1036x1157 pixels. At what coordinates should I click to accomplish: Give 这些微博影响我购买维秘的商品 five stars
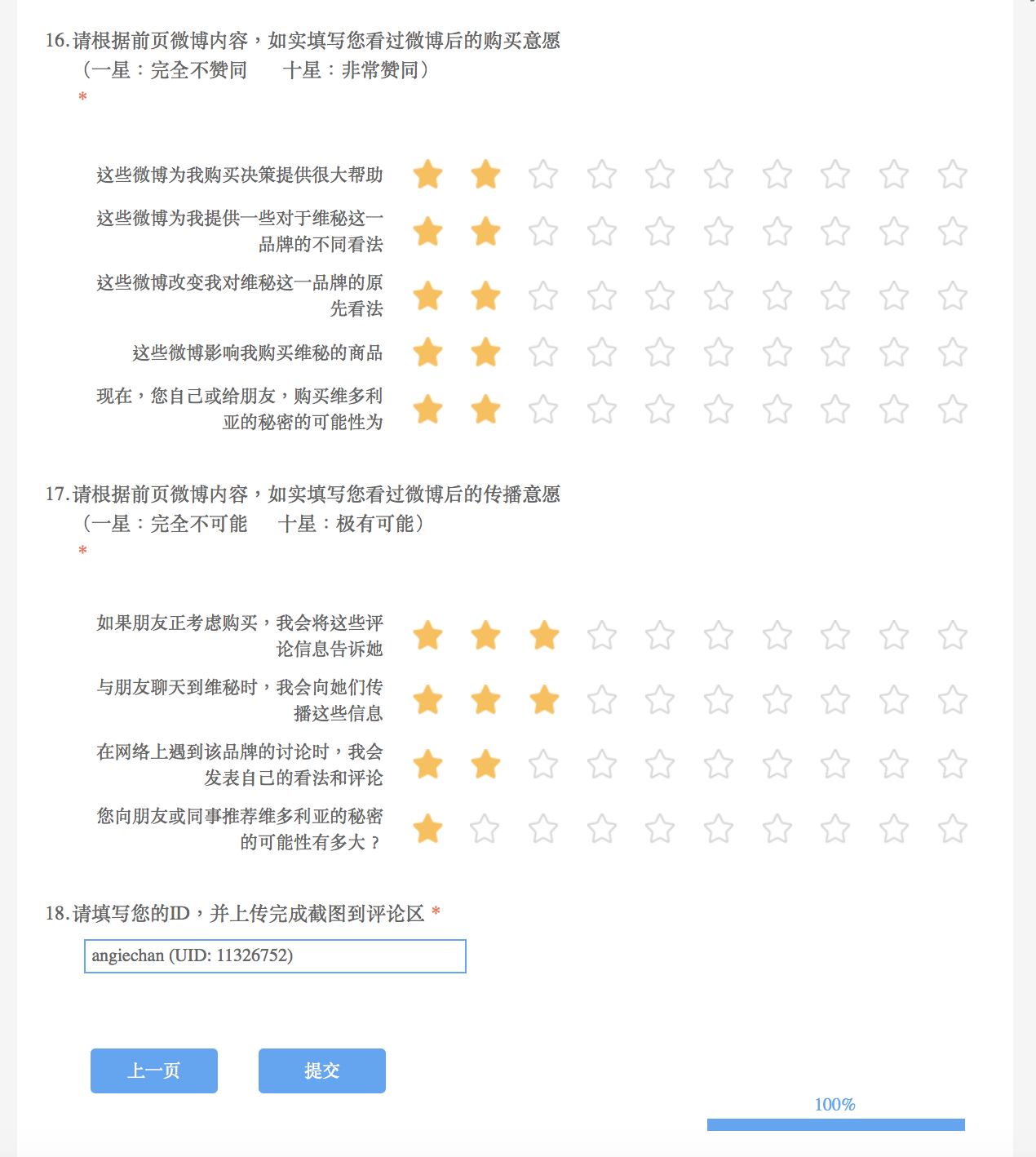click(660, 352)
